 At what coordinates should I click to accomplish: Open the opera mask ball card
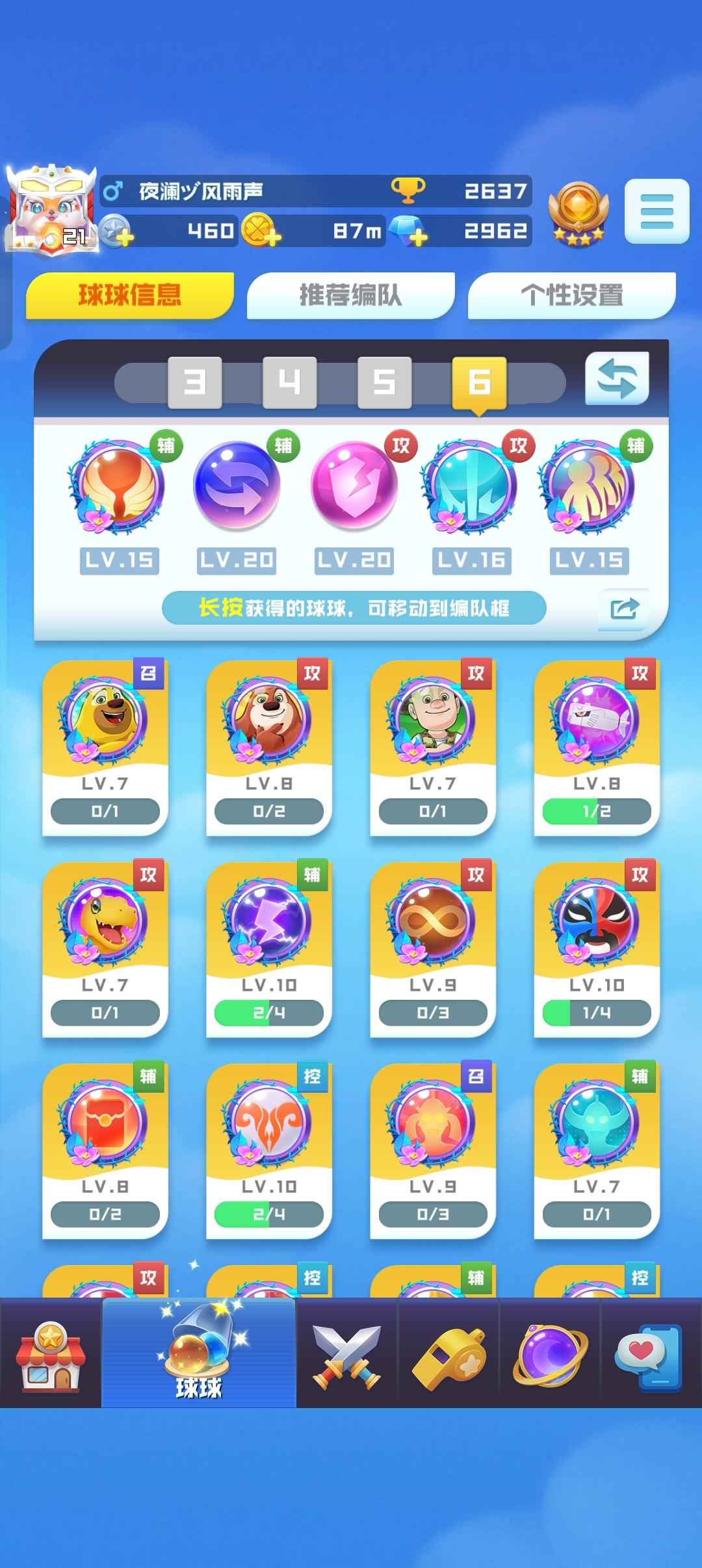point(596,949)
